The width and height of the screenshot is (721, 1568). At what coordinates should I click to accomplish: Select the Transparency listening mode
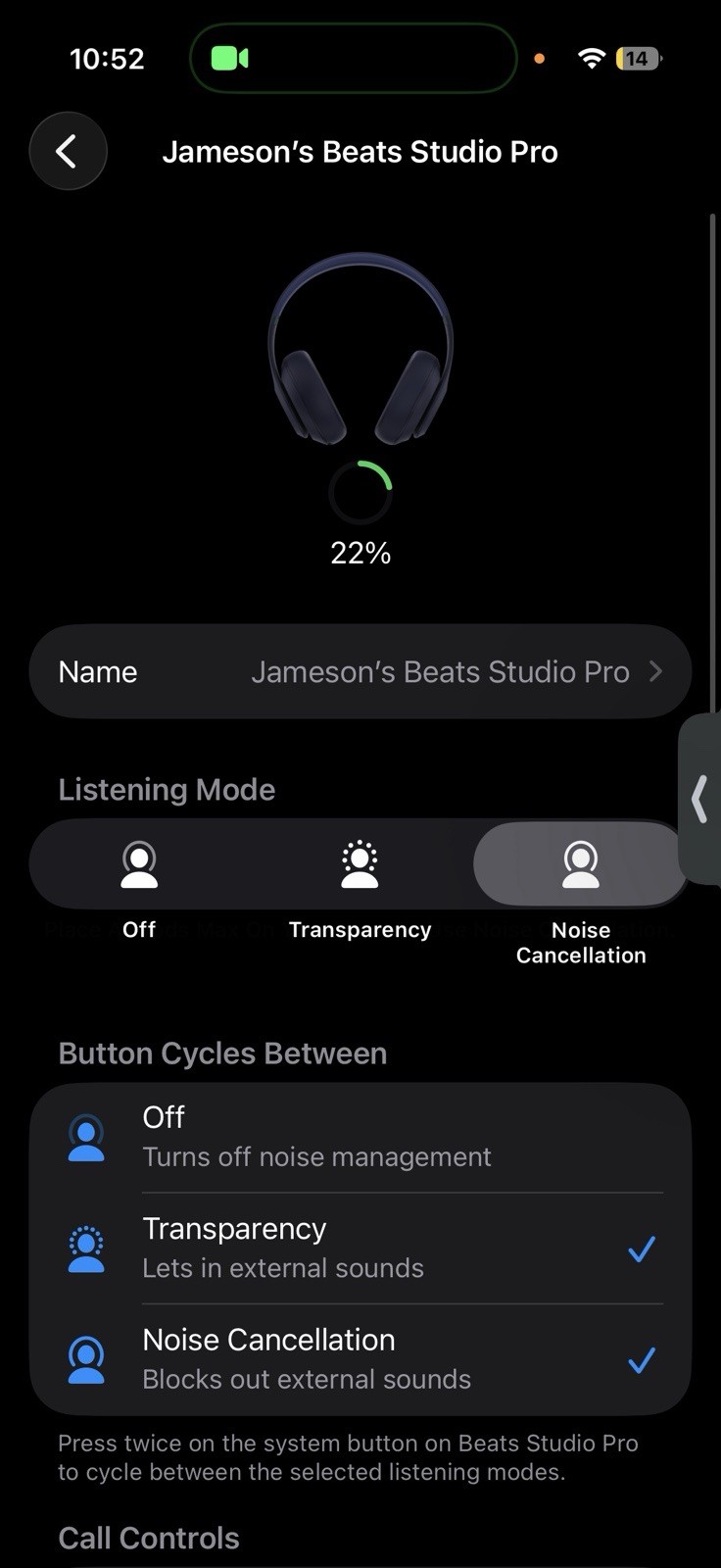(x=360, y=866)
